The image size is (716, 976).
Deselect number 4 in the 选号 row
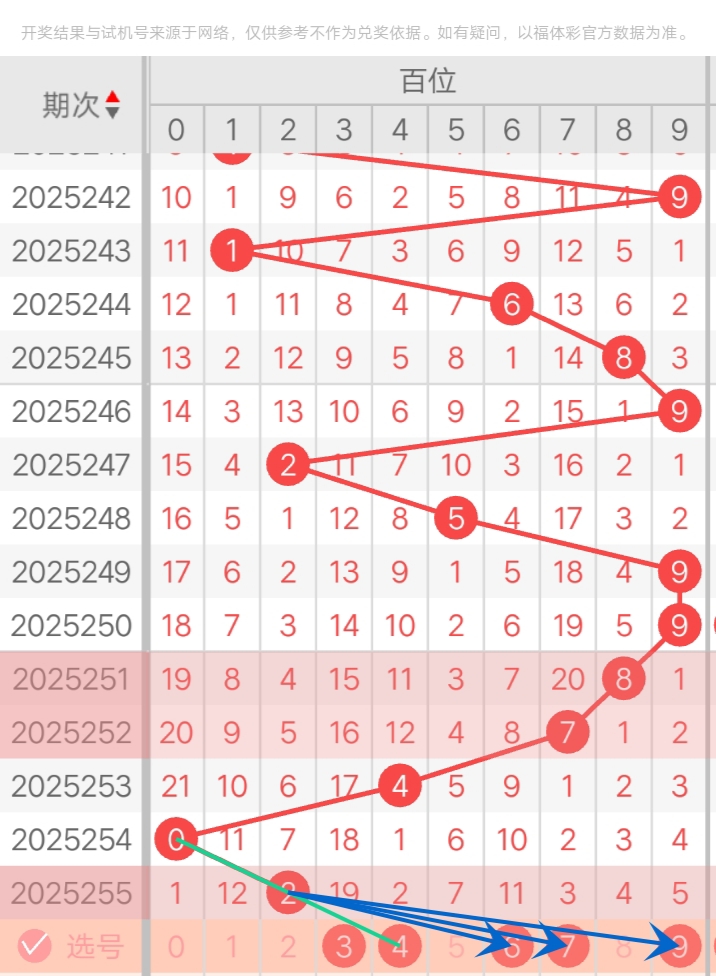[x=400, y=946]
